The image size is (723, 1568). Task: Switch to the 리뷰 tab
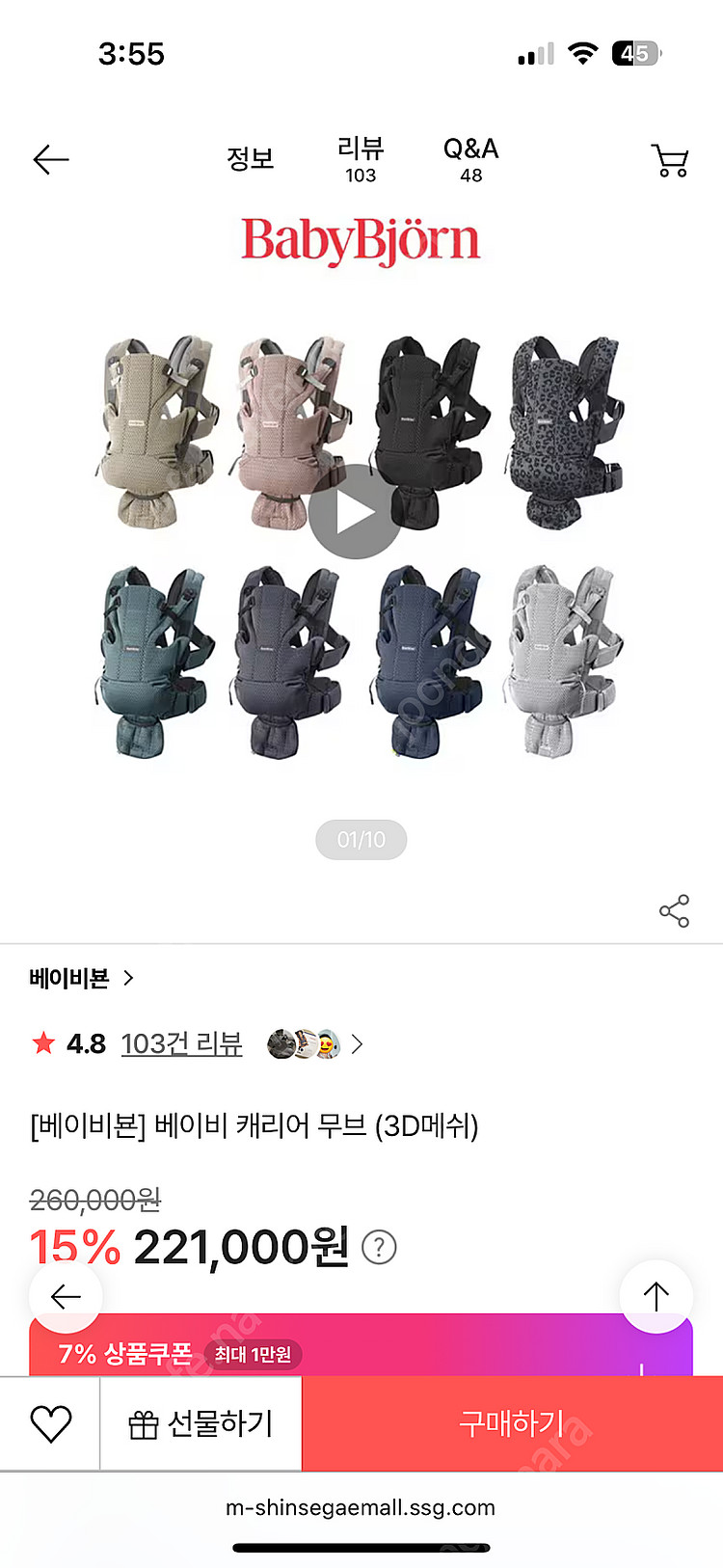tap(361, 159)
